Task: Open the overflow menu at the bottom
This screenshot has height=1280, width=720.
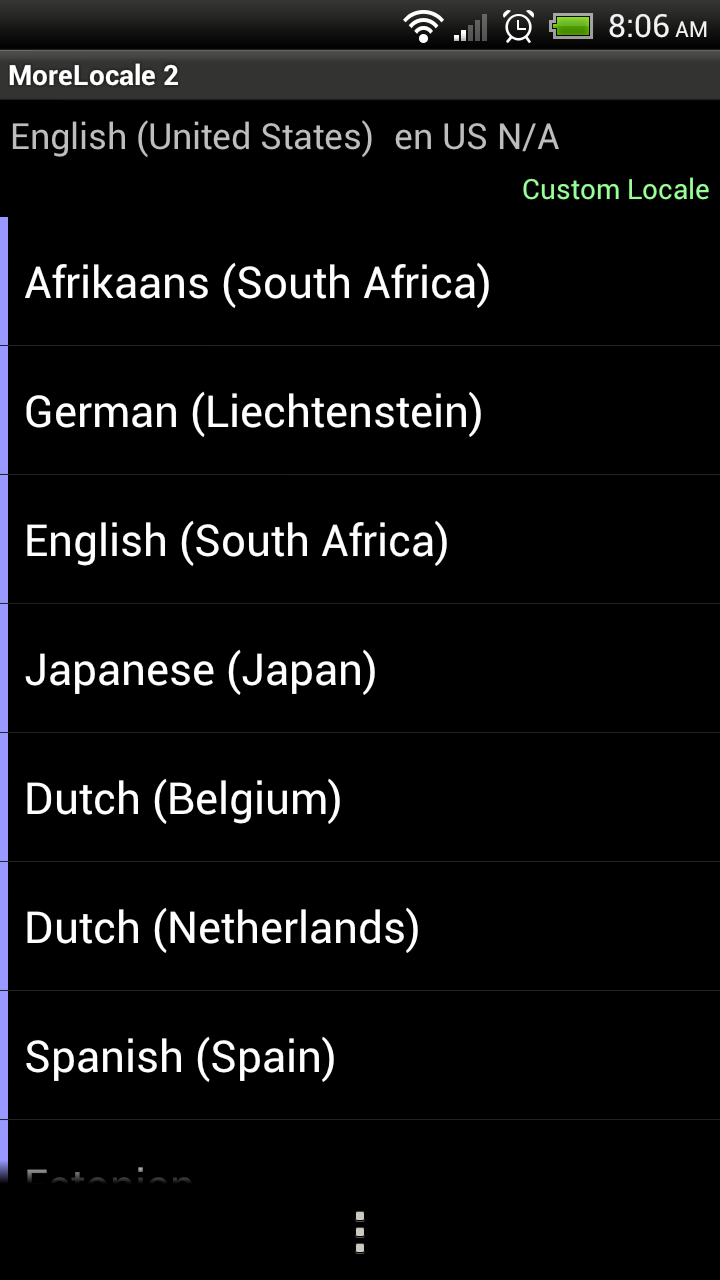Action: pos(360,1232)
